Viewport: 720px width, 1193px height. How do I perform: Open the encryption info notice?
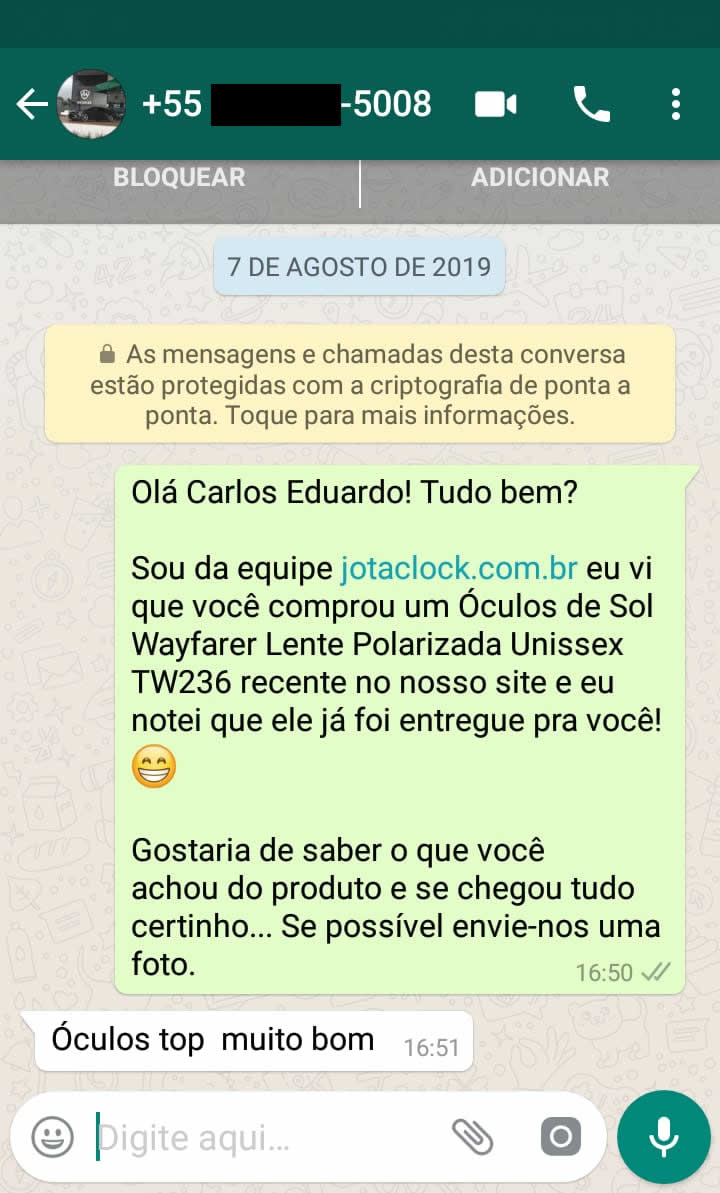coord(360,385)
